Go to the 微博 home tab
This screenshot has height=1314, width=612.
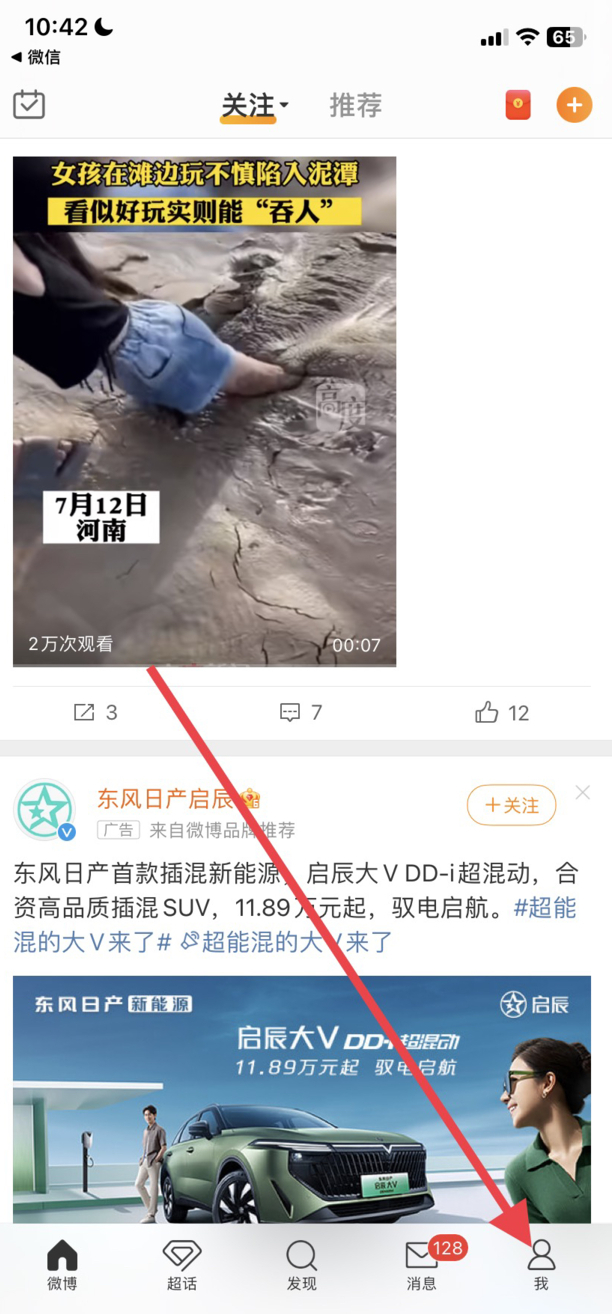pos(62,1264)
